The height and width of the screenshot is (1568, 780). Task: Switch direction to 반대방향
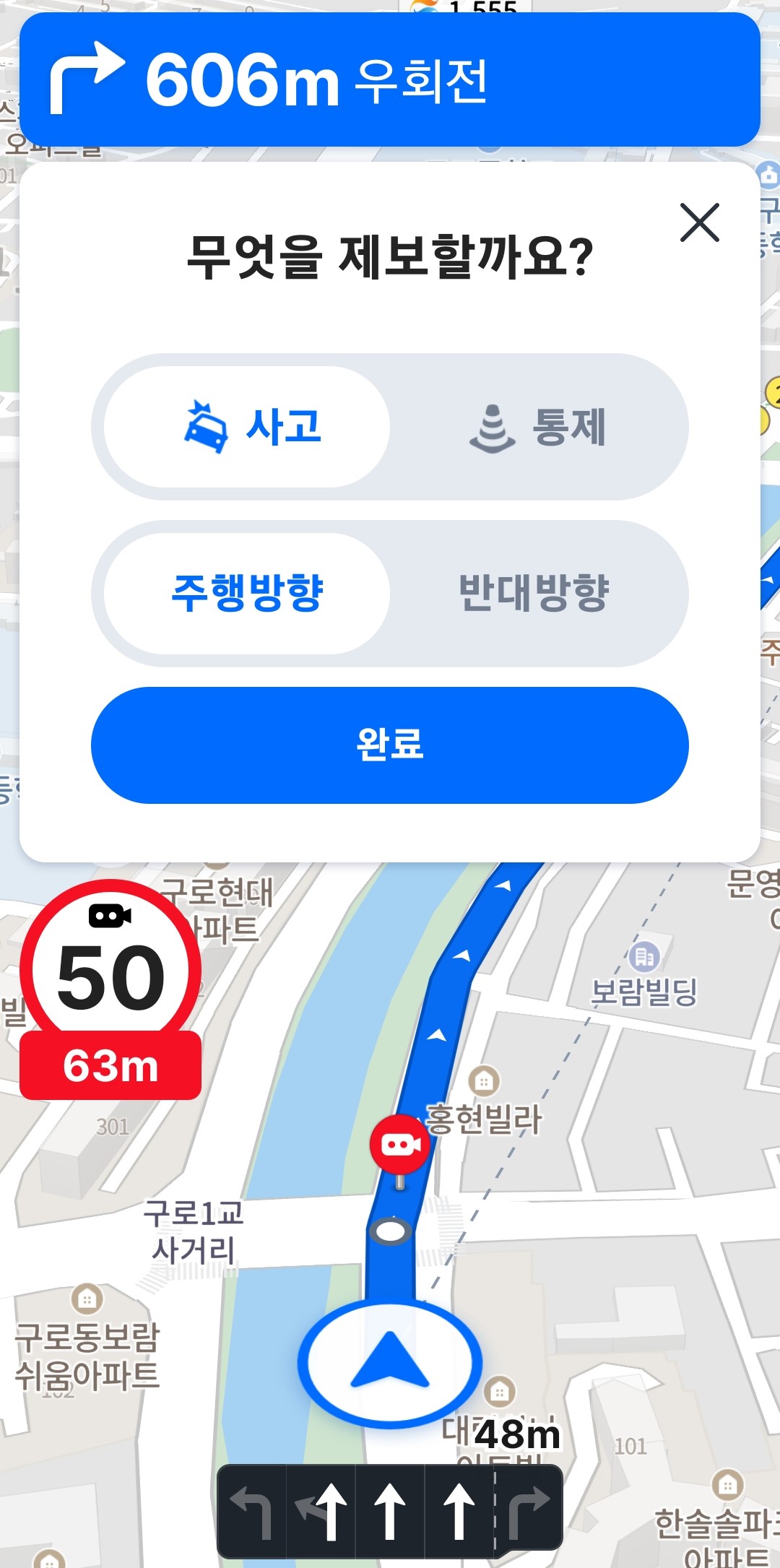tap(537, 594)
